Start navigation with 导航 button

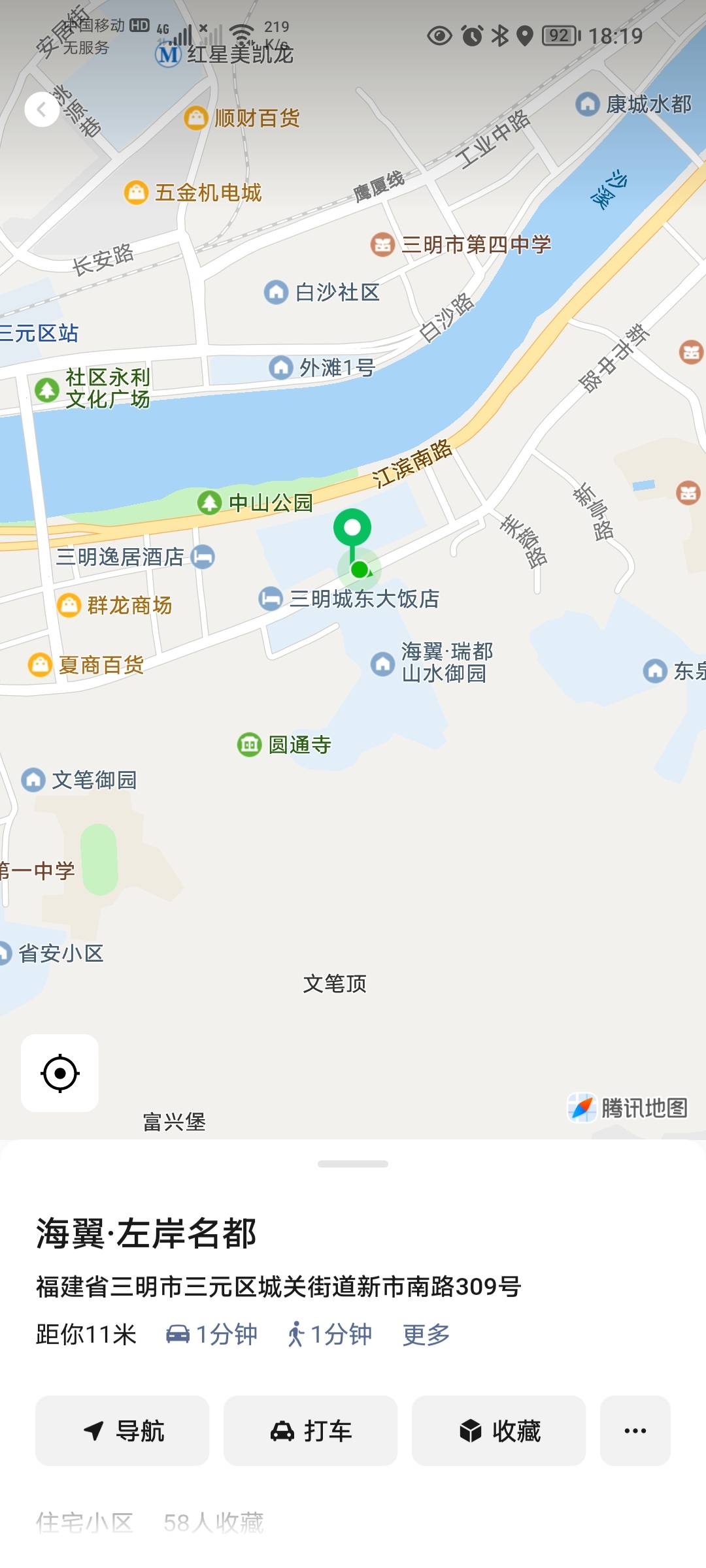pyautogui.click(x=122, y=1431)
